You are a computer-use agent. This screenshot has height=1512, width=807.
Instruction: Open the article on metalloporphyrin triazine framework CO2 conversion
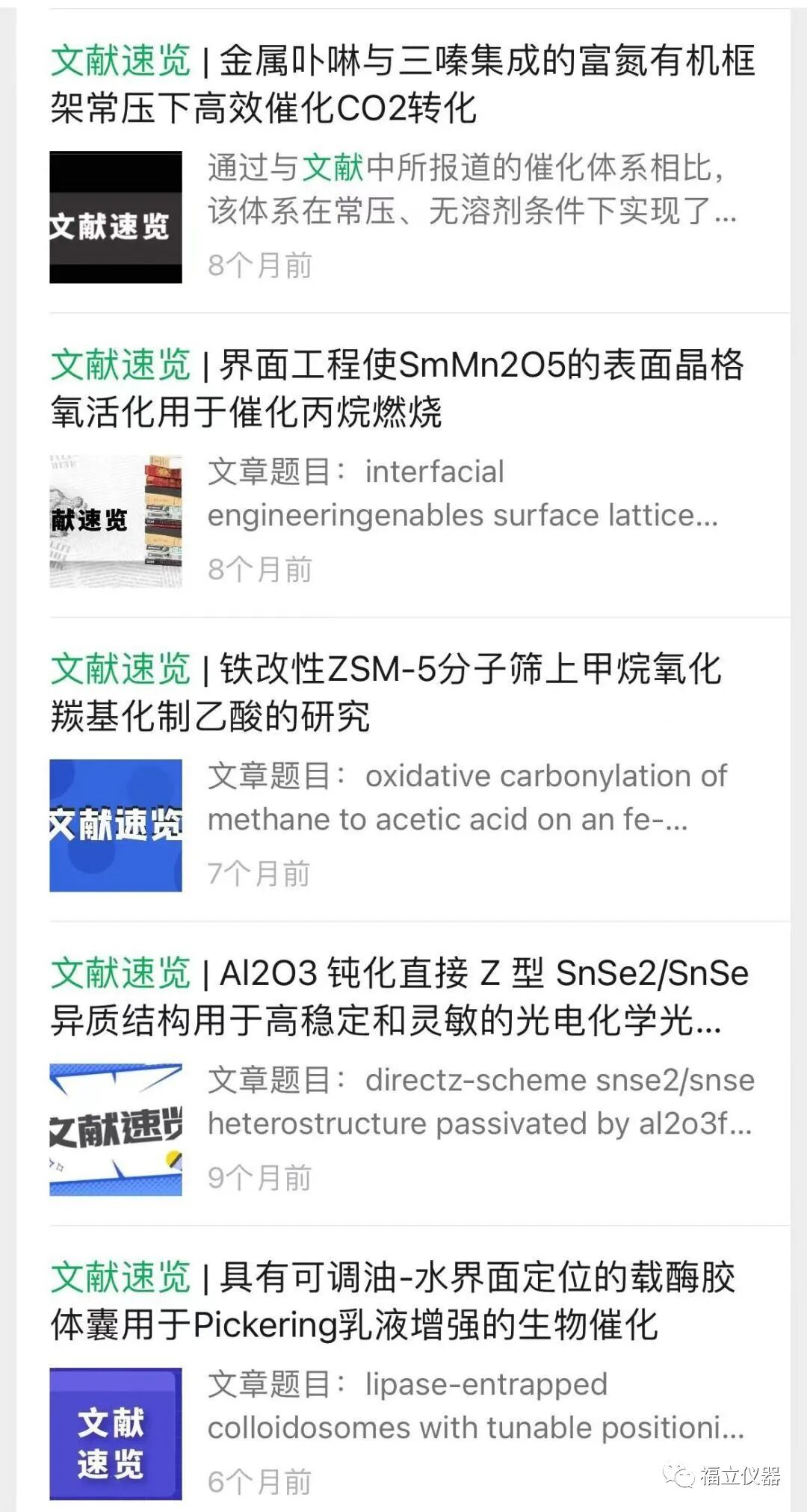(403, 84)
